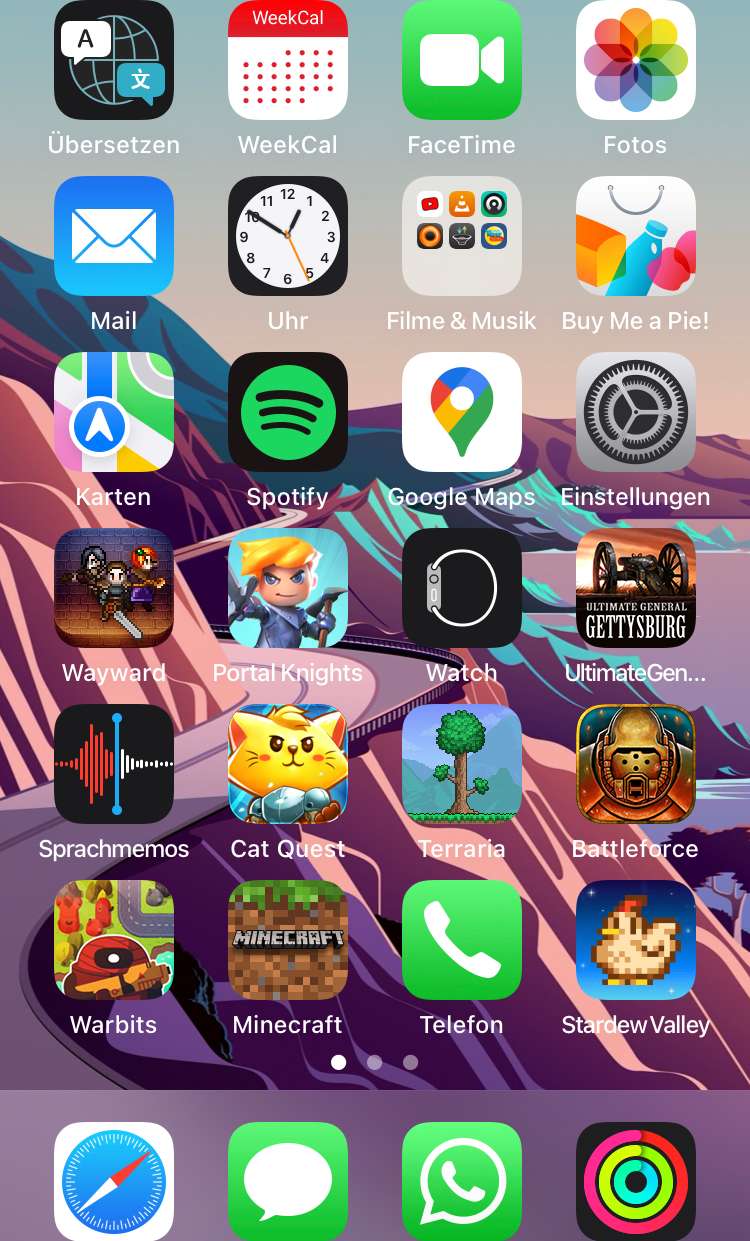The image size is (750, 1241).
Task: Launch Google Maps
Action: (x=462, y=412)
